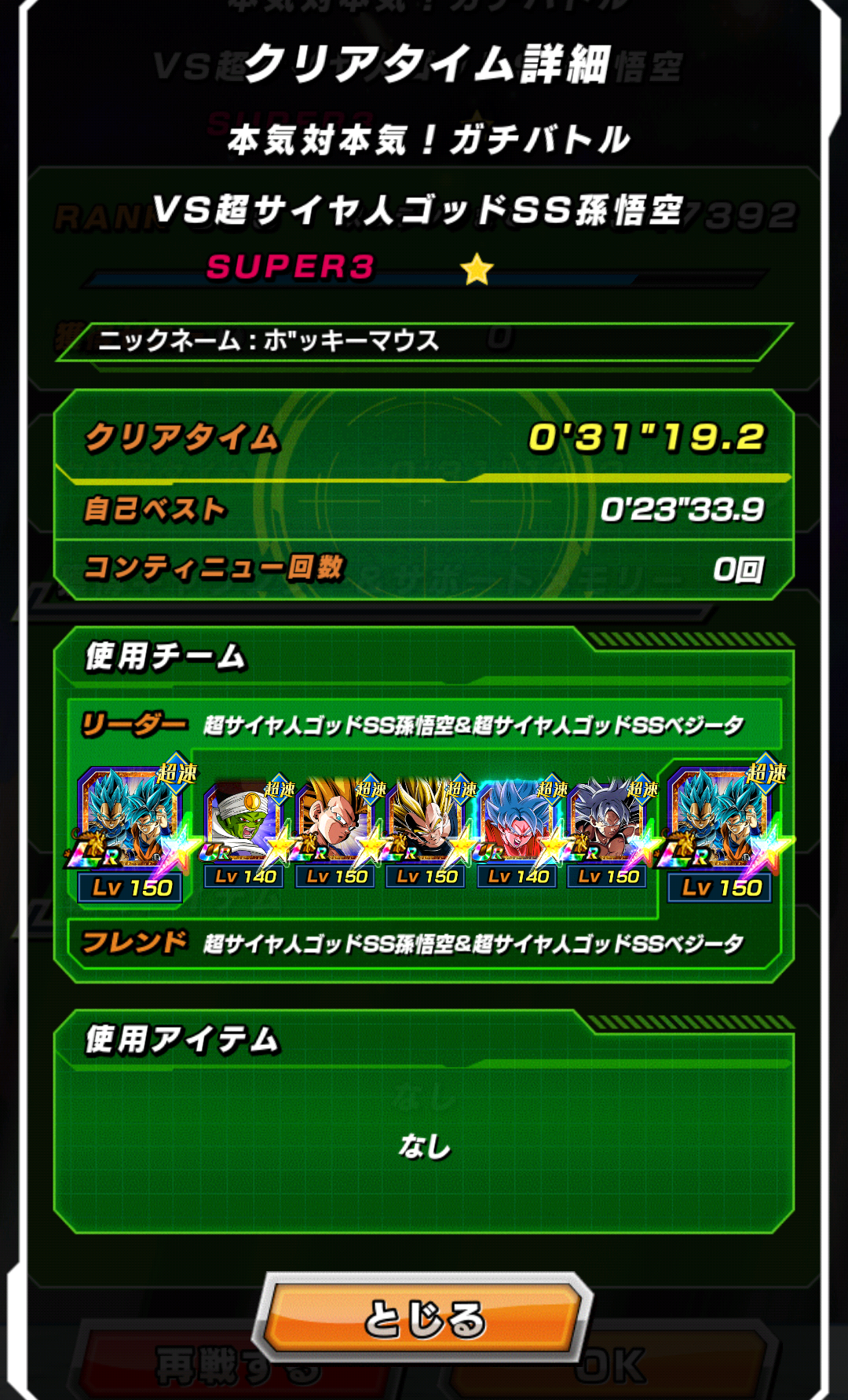Viewport: 848px width, 1400px height.
Task: Close the clear time details with とじる
Action: [x=424, y=1318]
